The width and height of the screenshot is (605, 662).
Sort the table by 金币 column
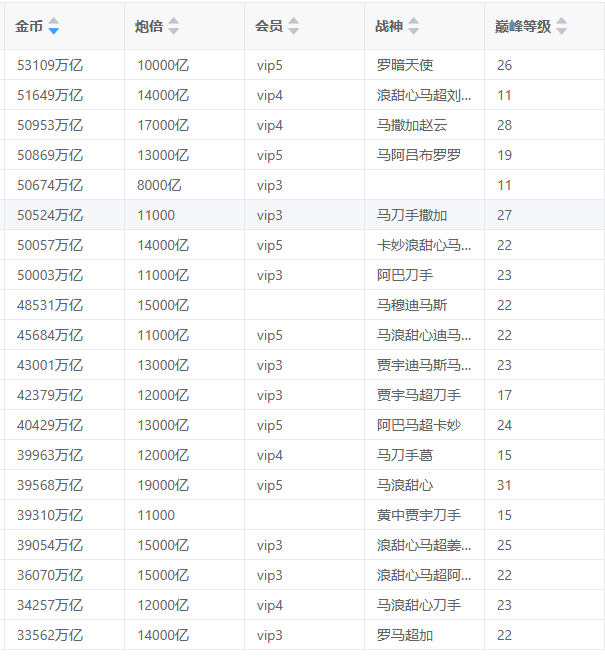pos(53,27)
